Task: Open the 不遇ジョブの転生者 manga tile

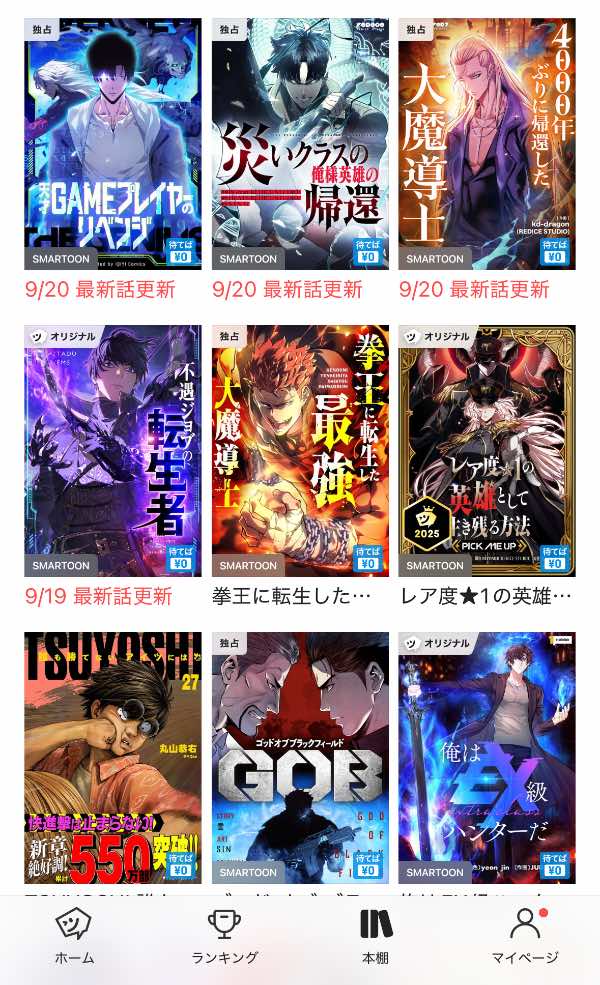Action: (112, 450)
